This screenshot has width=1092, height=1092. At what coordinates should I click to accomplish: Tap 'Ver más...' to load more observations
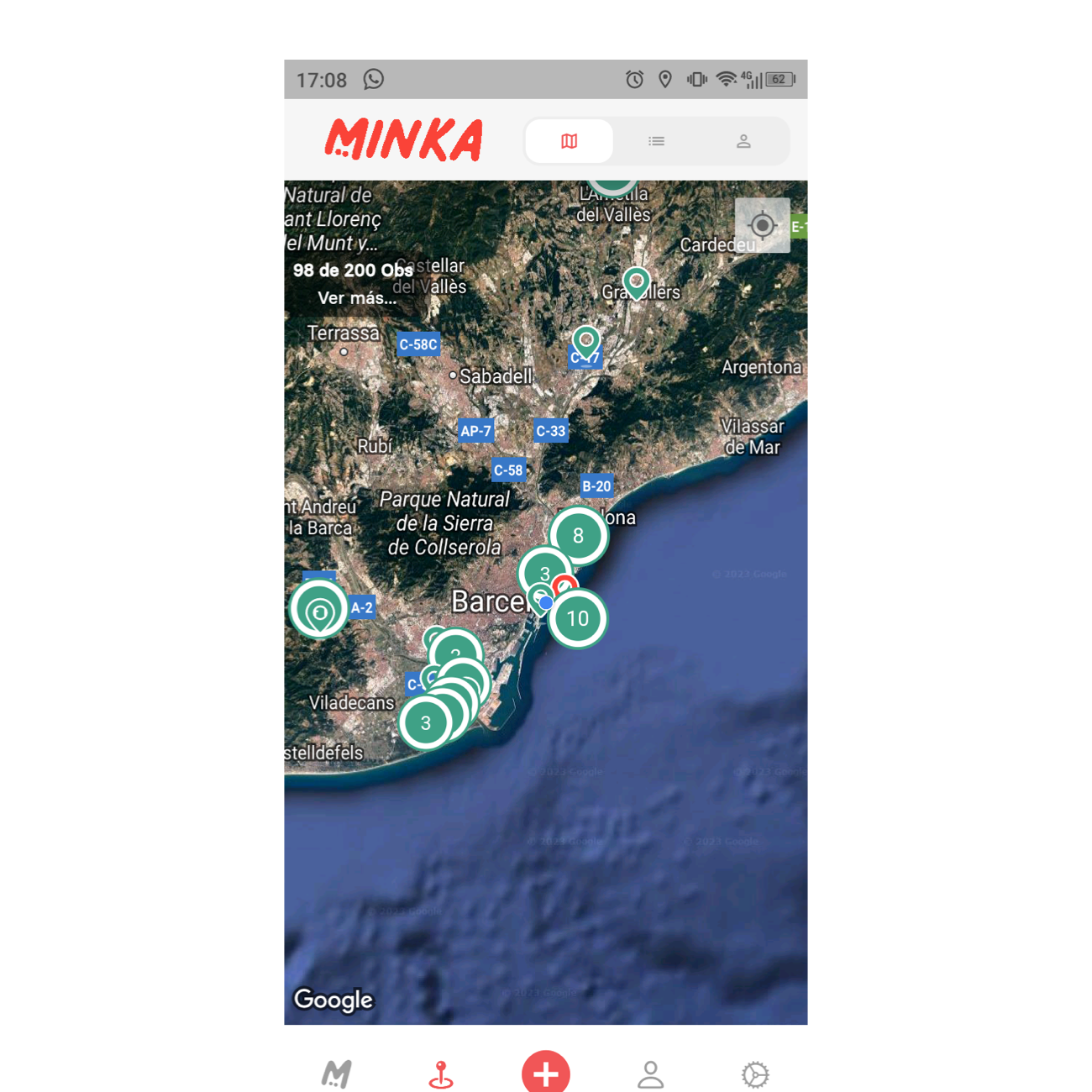356,298
